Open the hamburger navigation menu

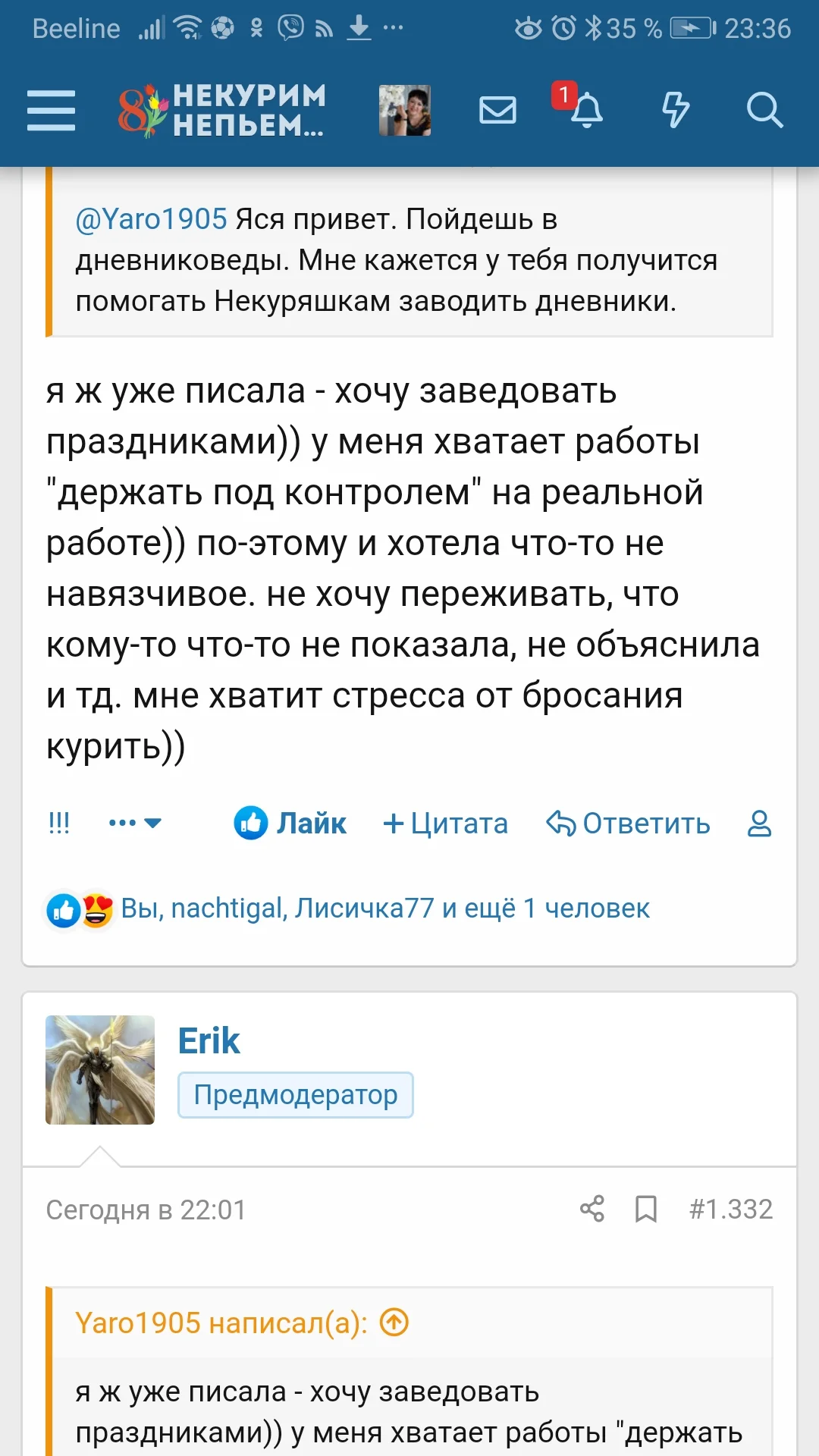(50, 110)
